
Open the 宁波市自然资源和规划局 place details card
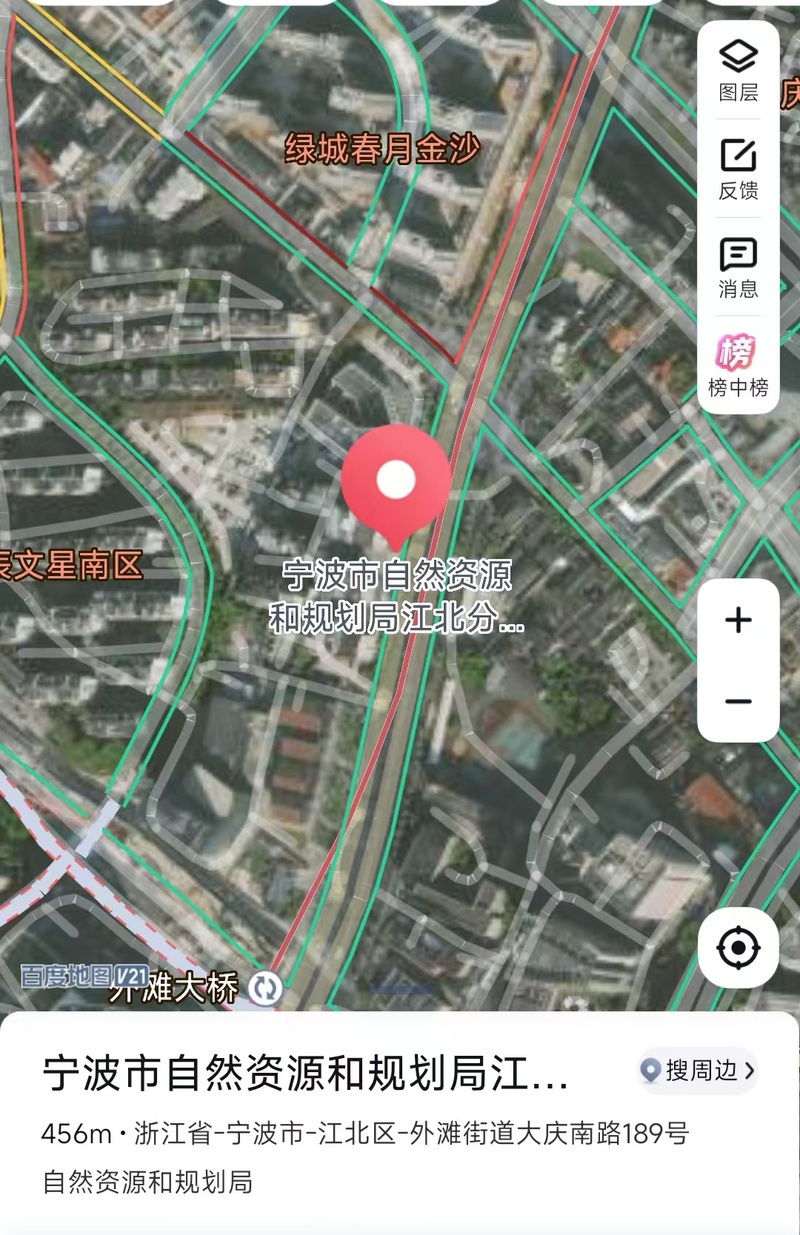pyautogui.click(x=305, y=1074)
